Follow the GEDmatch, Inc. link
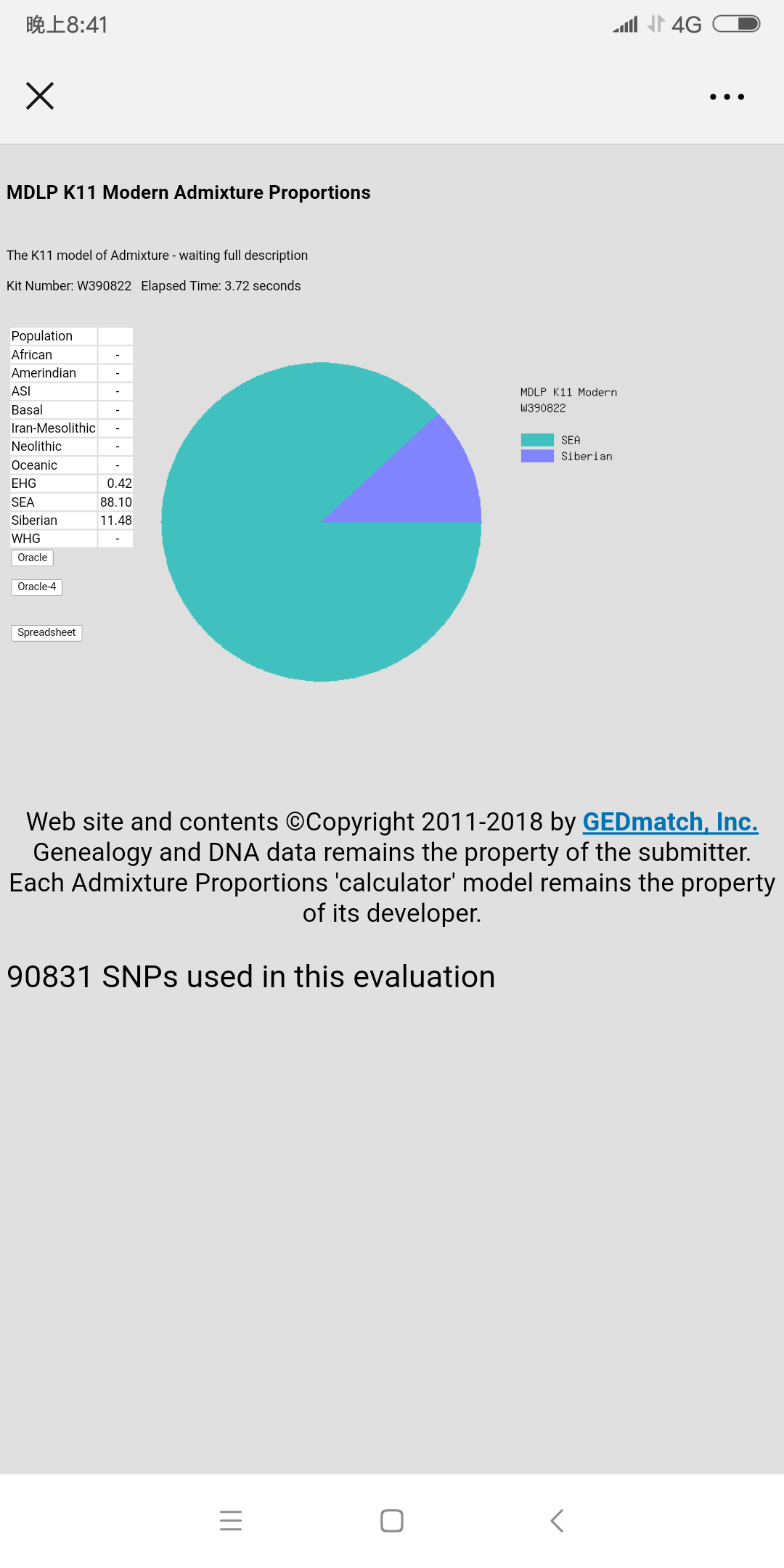The image size is (784, 1568). tap(670, 822)
